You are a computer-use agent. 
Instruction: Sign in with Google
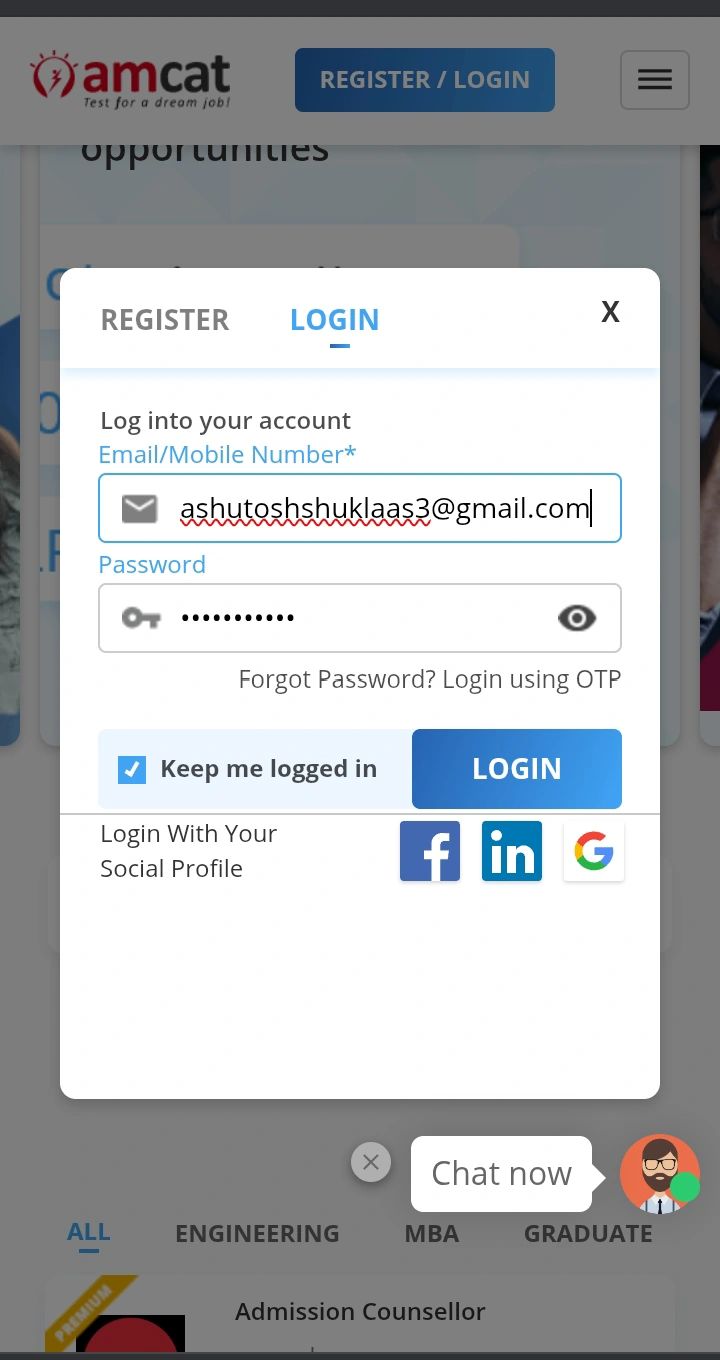[x=593, y=851]
